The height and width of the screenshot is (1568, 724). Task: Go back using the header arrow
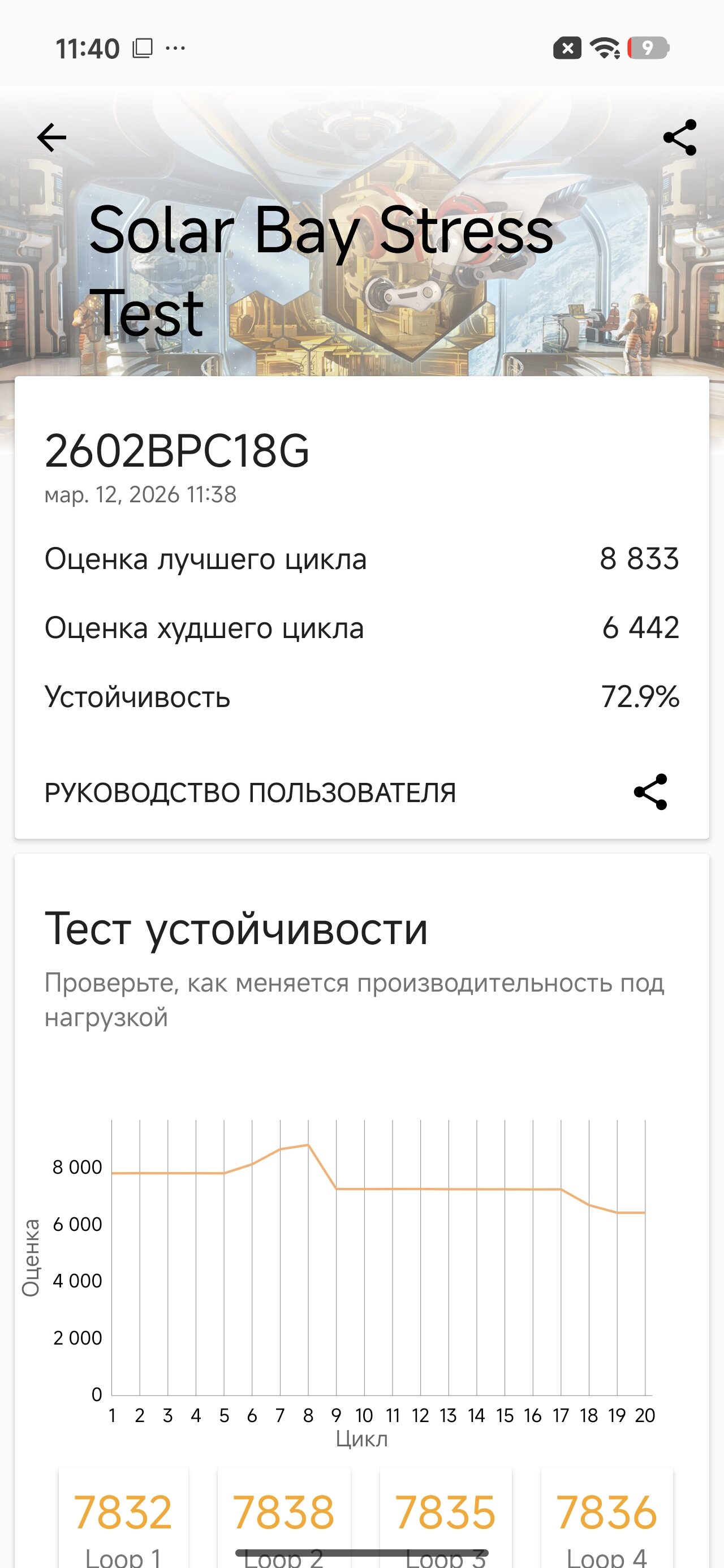pyautogui.click(x=52, y=137)
